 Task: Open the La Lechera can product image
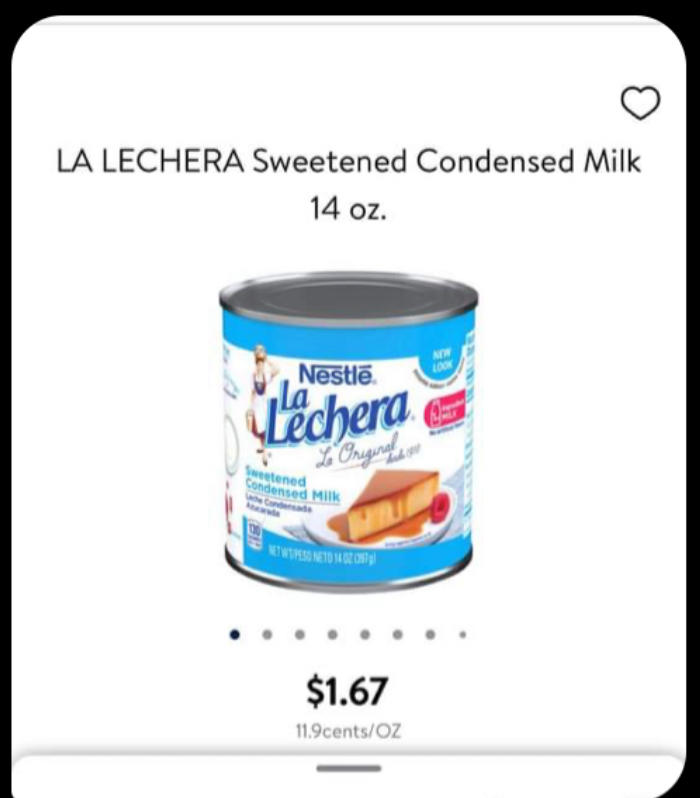pyautogui.click(x=348, y=432)
